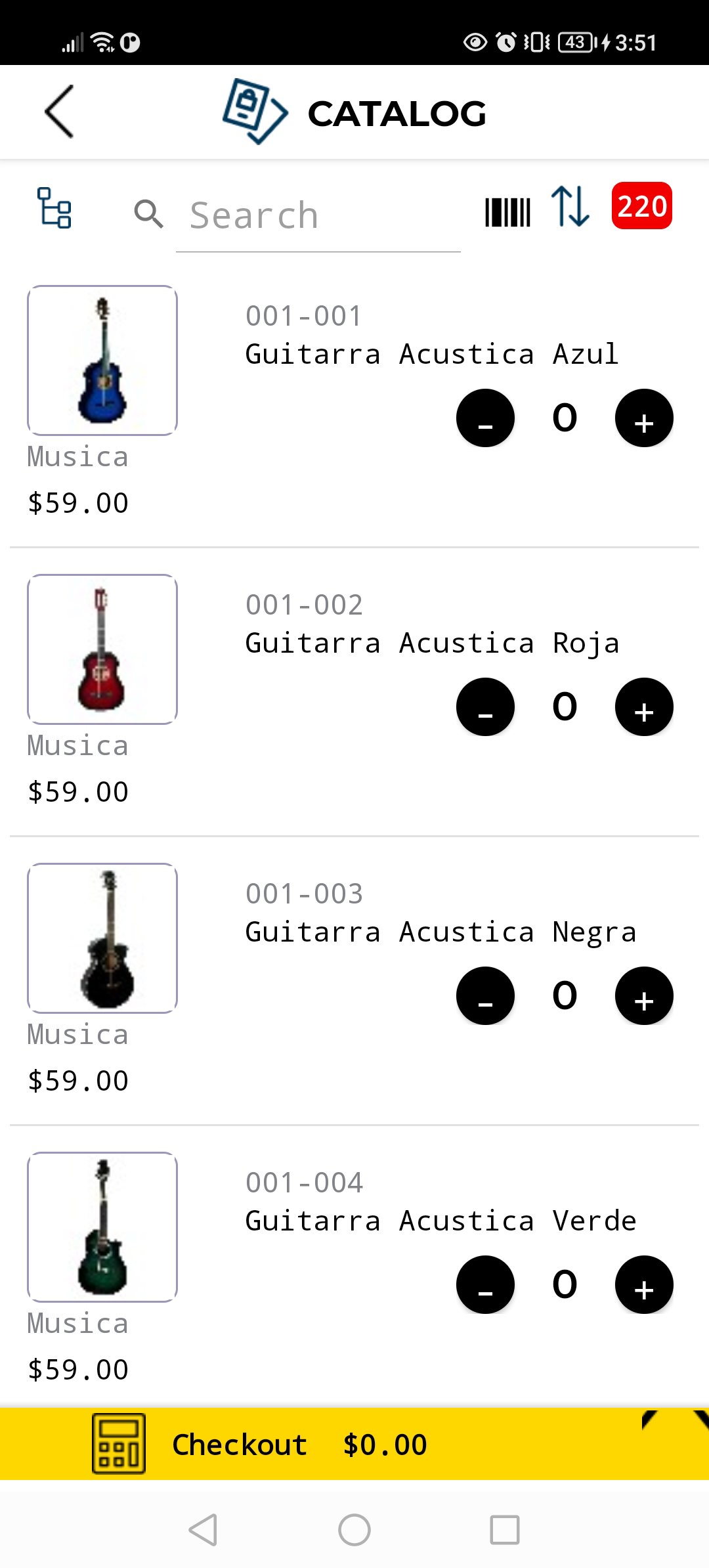This screenshot has height=1568, width=709.
Task: Go back from the Catalog screen
Action: click(59, 112)
